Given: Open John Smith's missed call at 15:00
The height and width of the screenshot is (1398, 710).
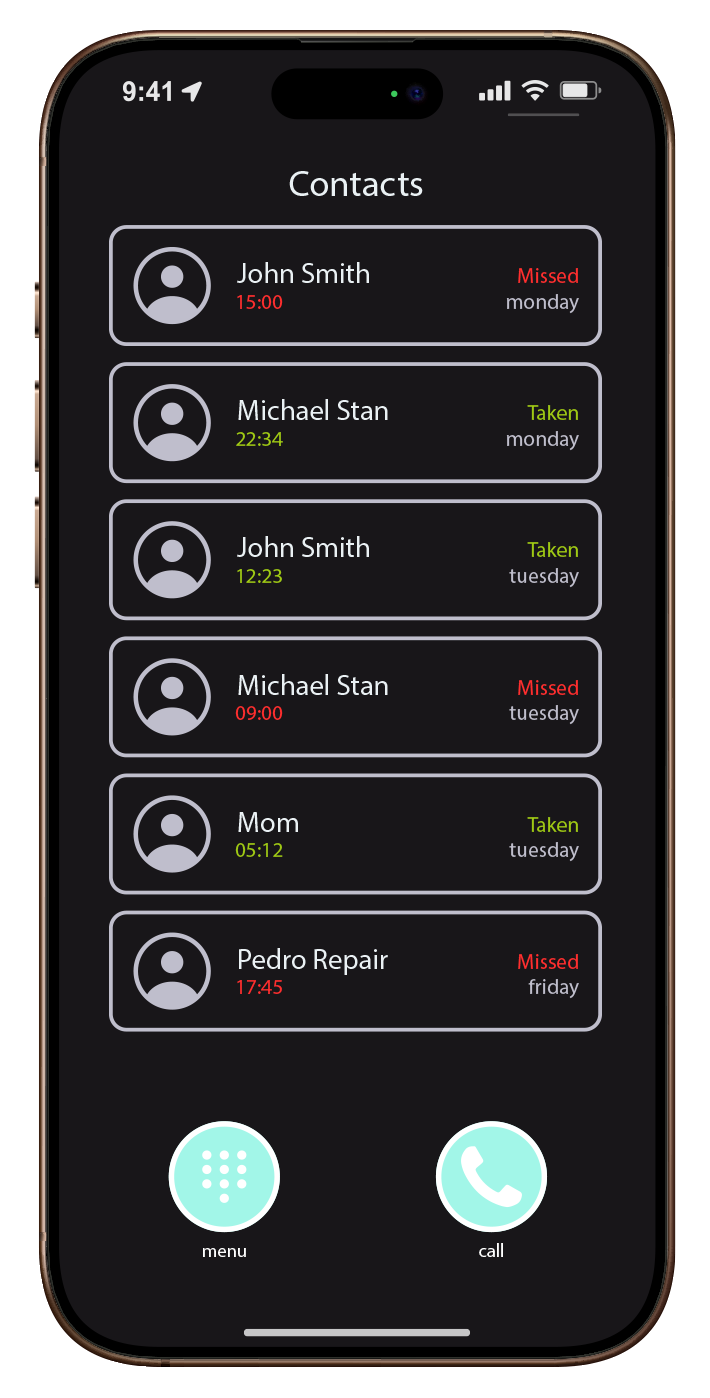Looking at the screenshot, I should pos(355,286).
